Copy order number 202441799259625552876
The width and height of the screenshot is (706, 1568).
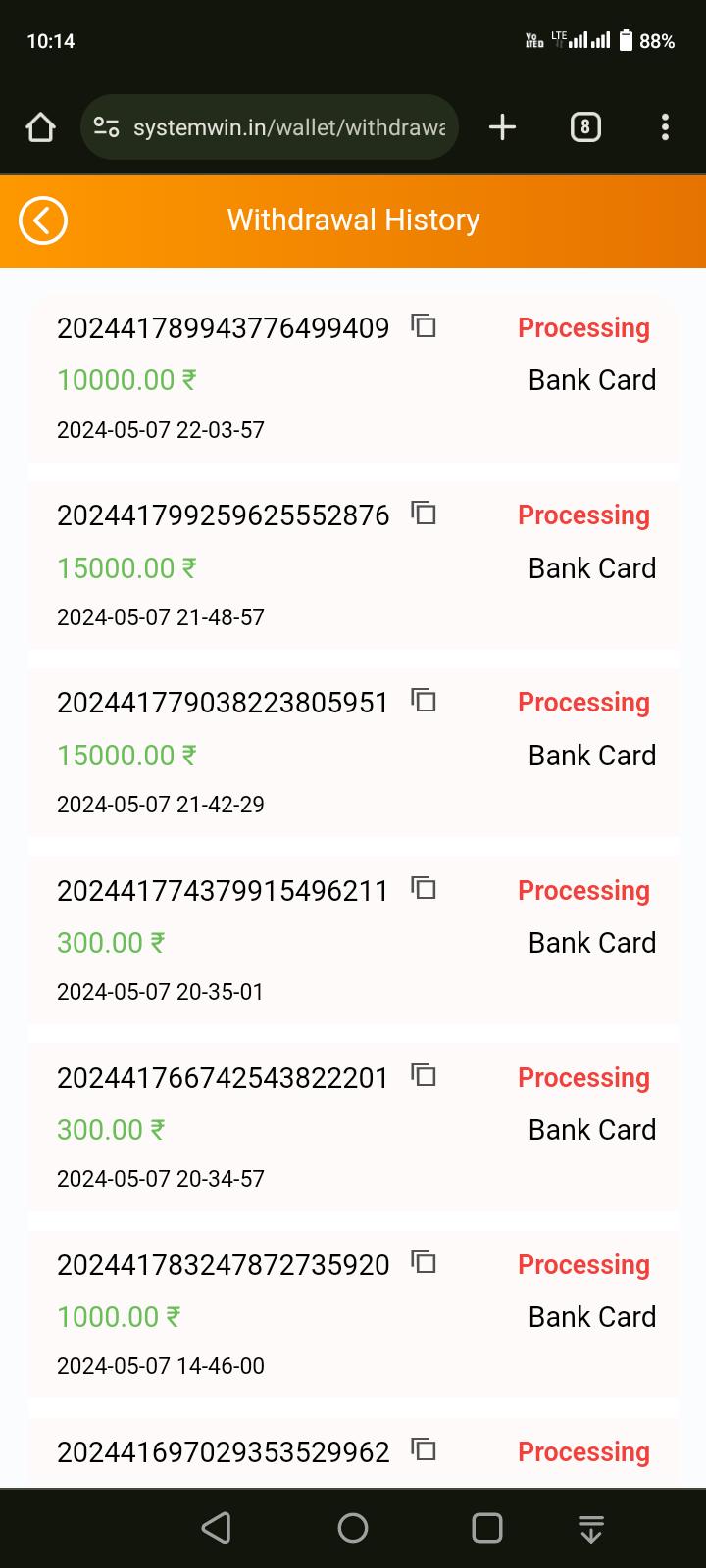pos(424,513)
